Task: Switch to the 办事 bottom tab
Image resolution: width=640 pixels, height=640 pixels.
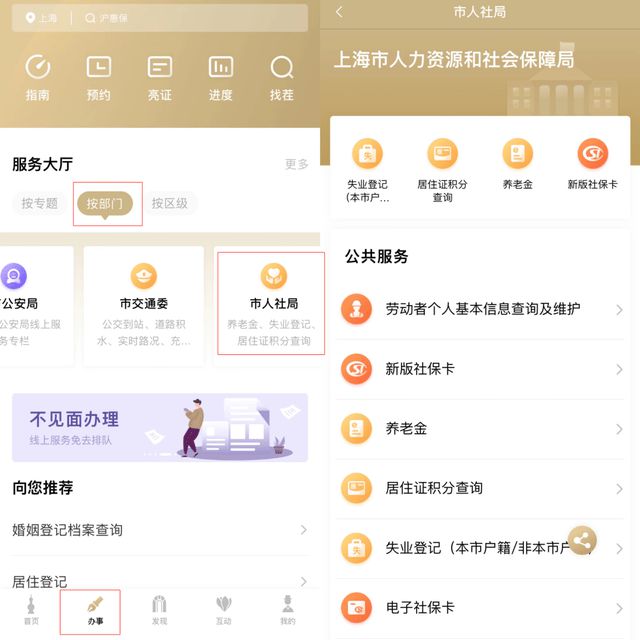Action: [x=92, y=611]
